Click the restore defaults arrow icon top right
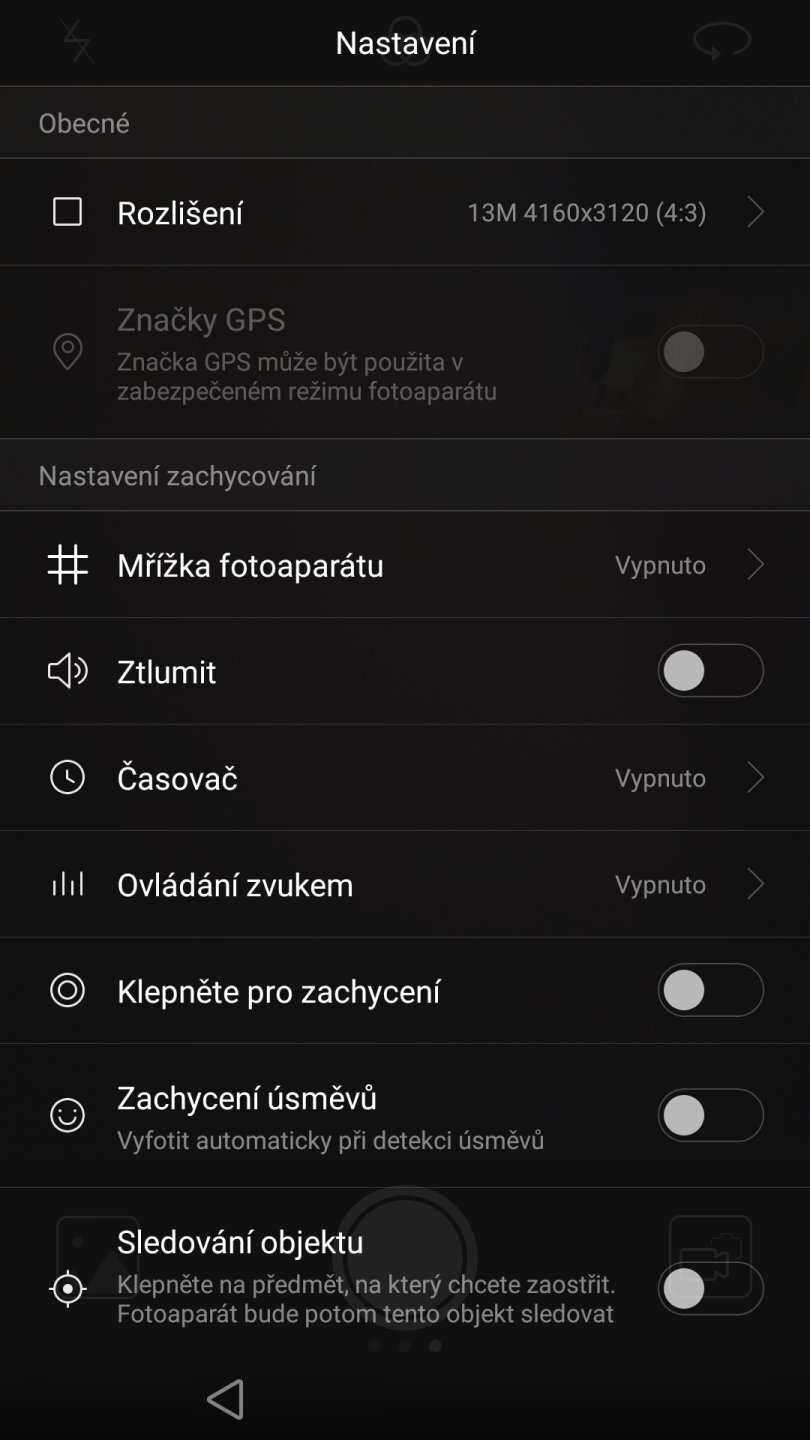The width and height of the screenshot is (810, 1440). [x=722, y=42]
